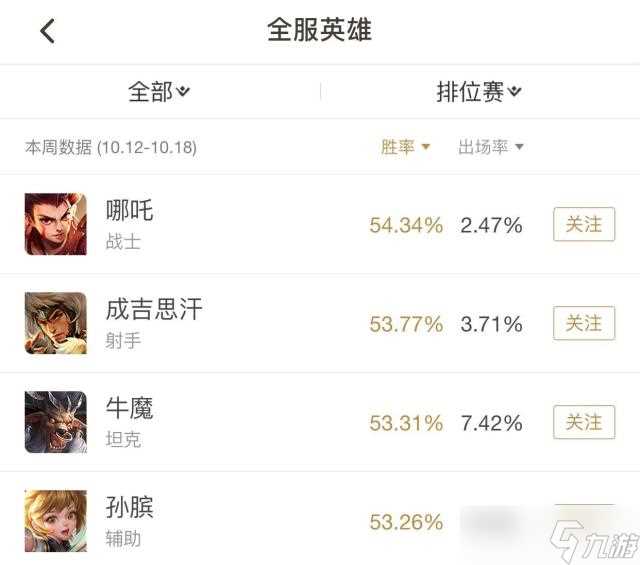Follow 哪吒 with the 关注 button
Image resolution: width=640 pixels, height=565 pixels.
tap(584, 225)
